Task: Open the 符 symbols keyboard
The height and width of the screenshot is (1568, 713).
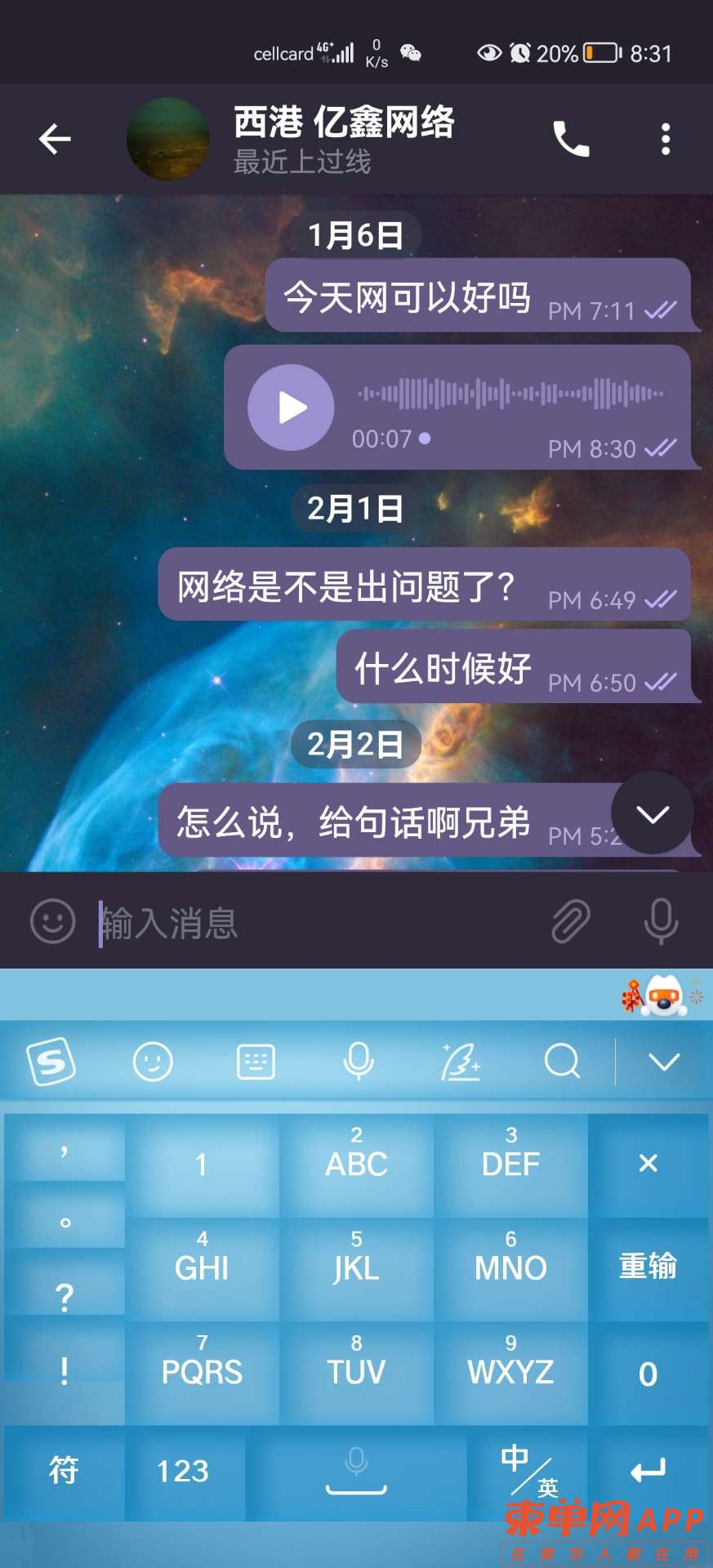Action: point(64,1472)
